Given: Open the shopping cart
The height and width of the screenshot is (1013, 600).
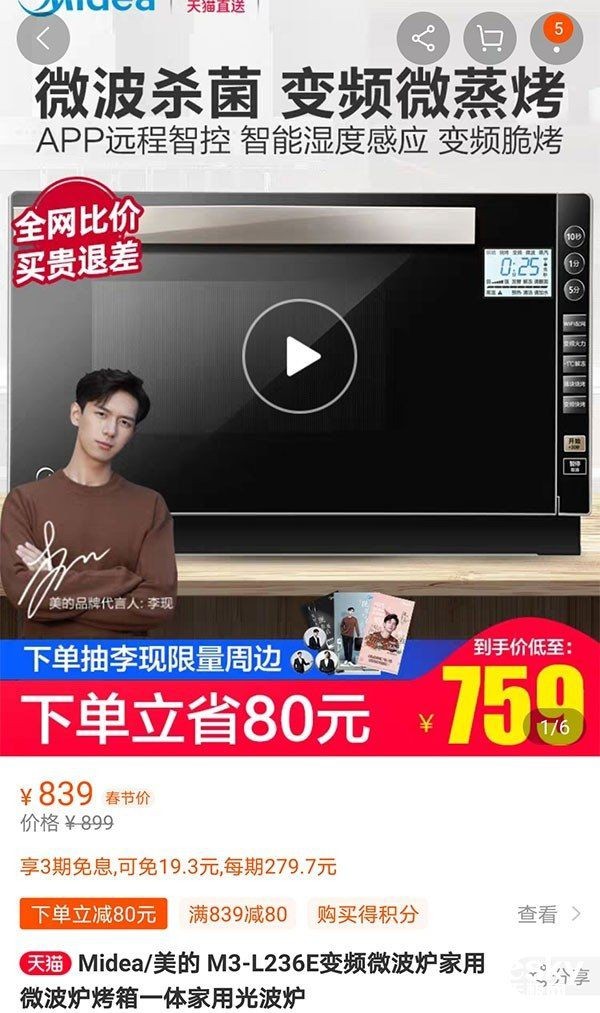Looking at the screenshot, I should [490, 39].
